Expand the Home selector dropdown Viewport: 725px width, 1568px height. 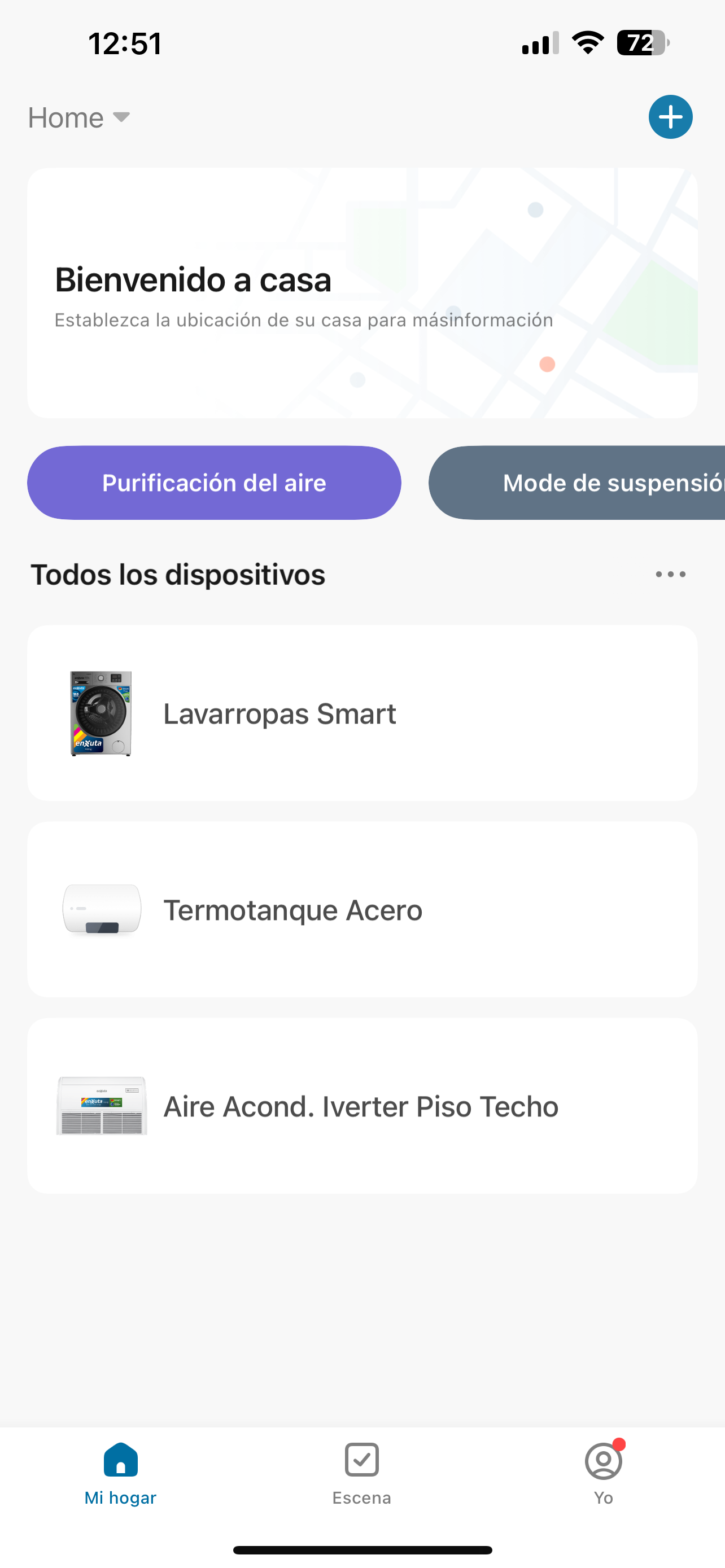(79, 117)
